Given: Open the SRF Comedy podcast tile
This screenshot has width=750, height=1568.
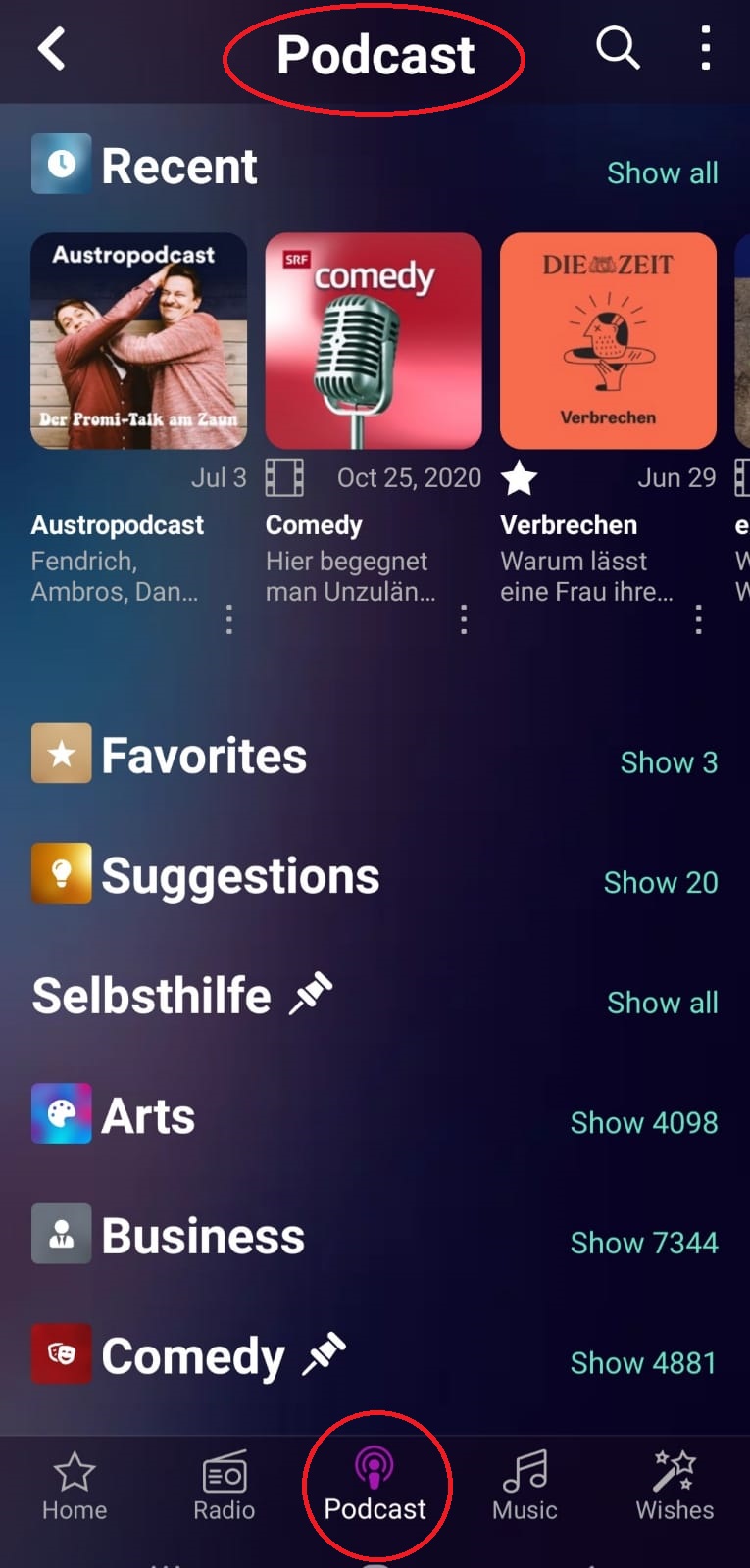Looking at the screenshot, I should pos(373,340).
